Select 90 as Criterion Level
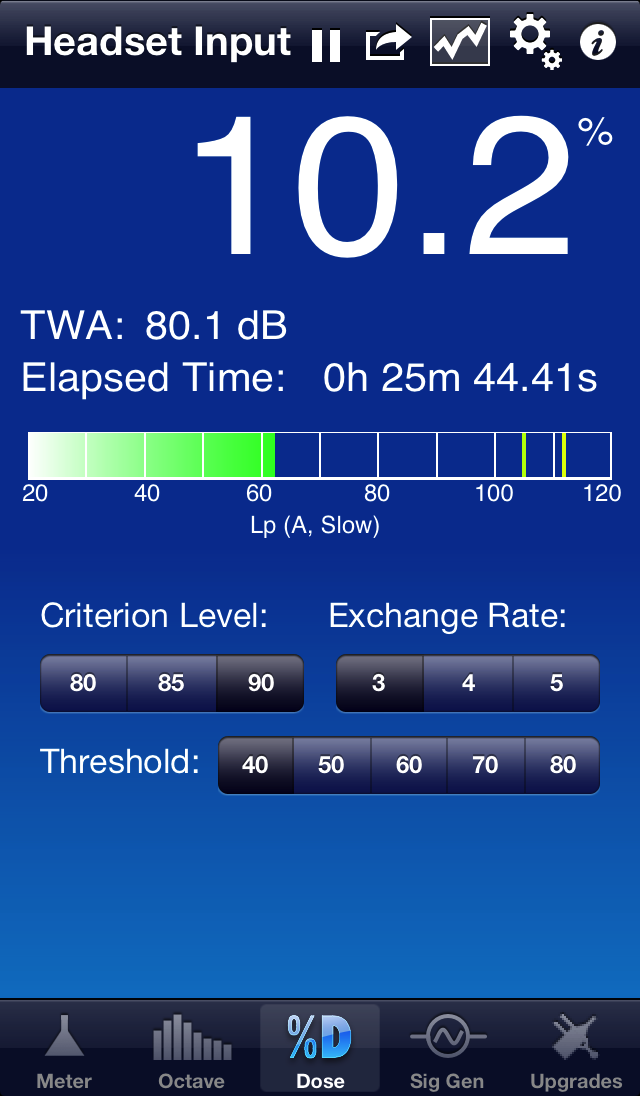 [261, 683]
